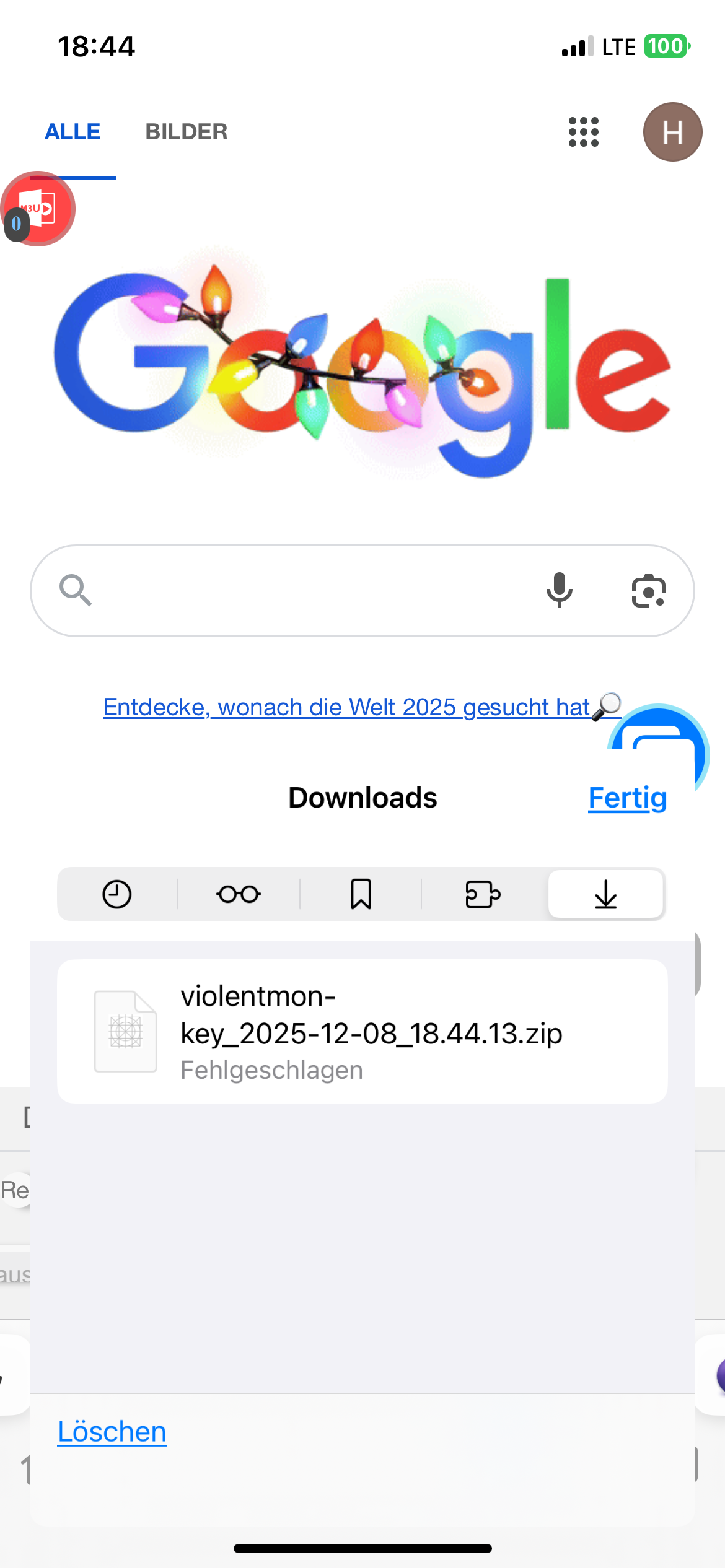Open the Google apps grid
The image size is (725, 1568).
[x=583, y=132]
